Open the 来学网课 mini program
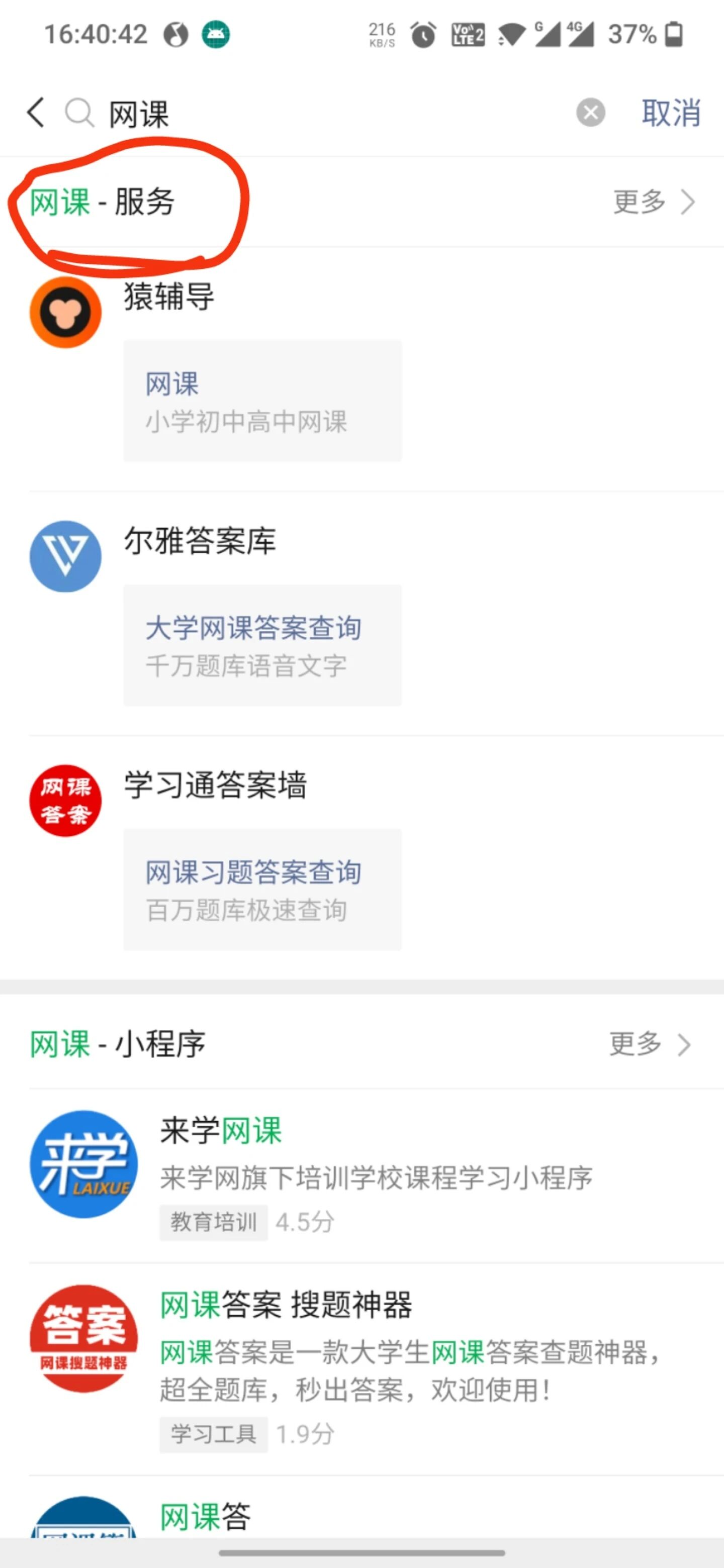Screen dimensions: 724x1568 pos(361,1175)
